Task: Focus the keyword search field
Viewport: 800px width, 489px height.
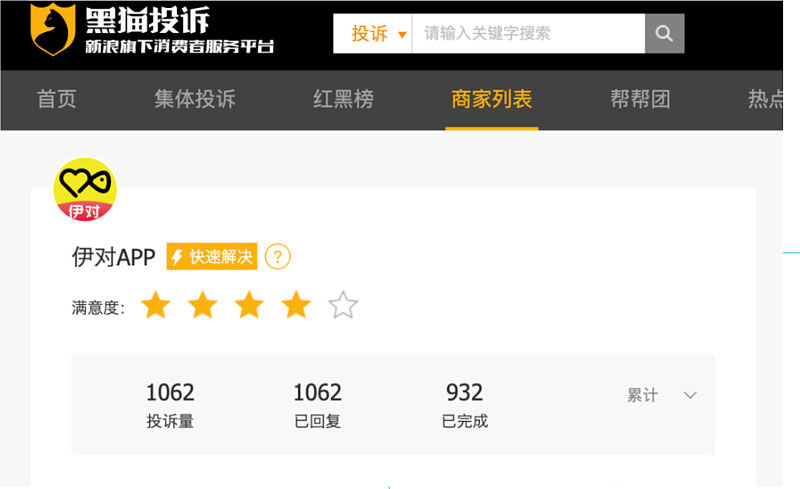Action: coord(527,34)
